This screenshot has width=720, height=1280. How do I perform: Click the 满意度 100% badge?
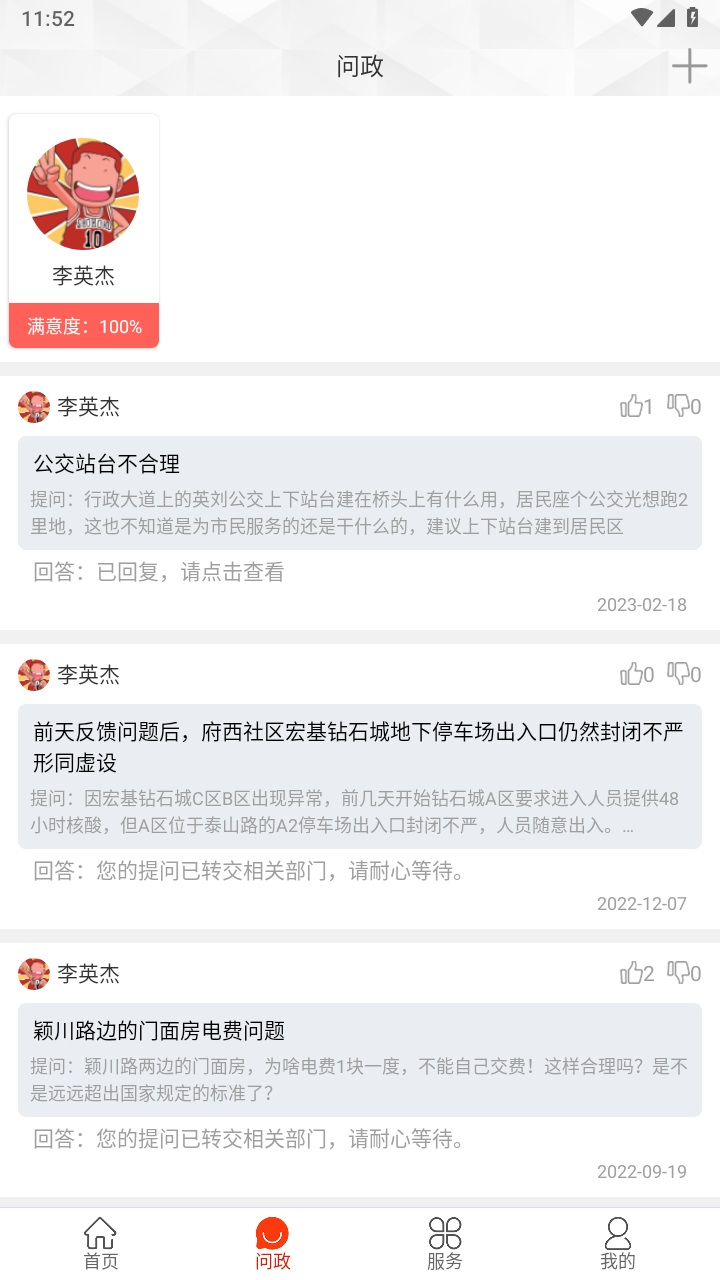click(x=83, y=325)
